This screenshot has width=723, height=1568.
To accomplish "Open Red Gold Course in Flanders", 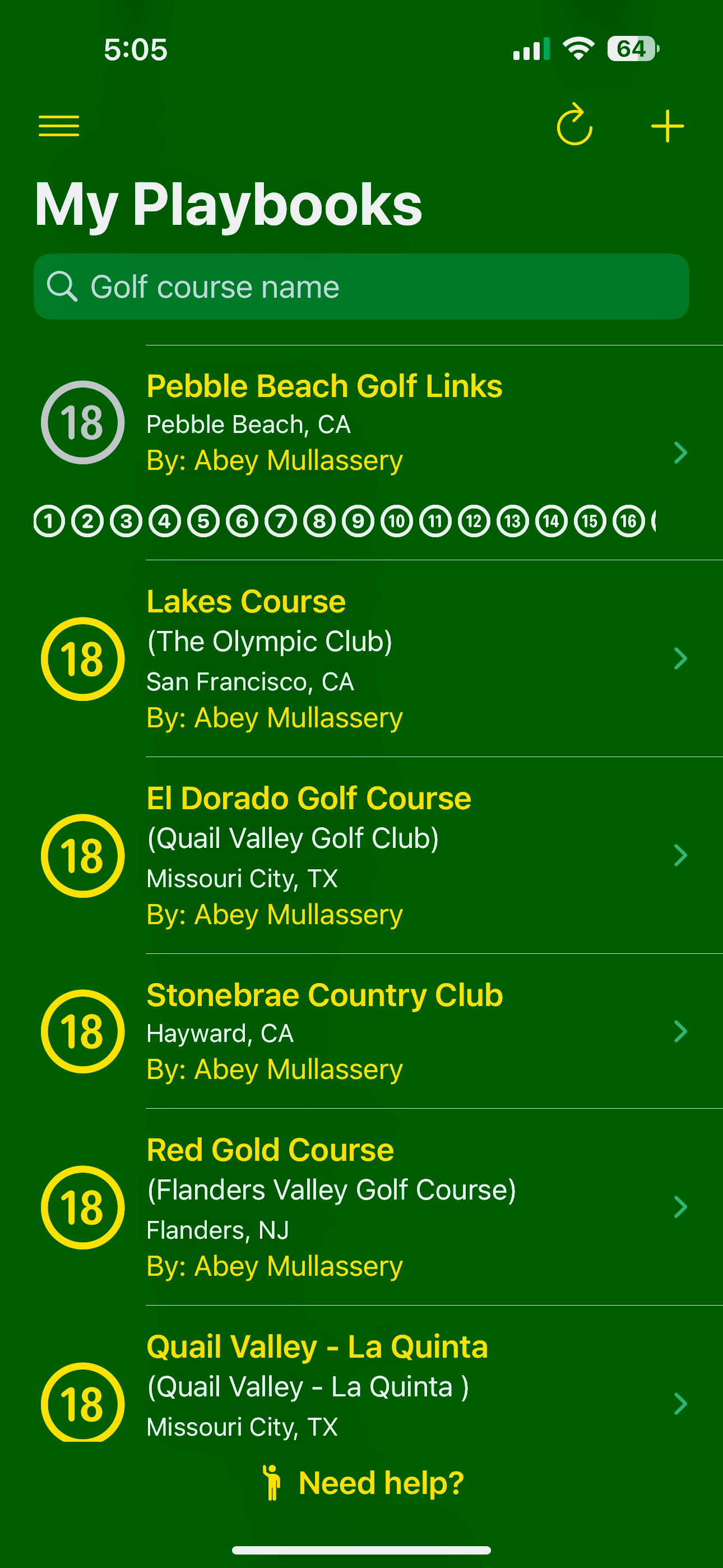I will [x=361, y=1207].
